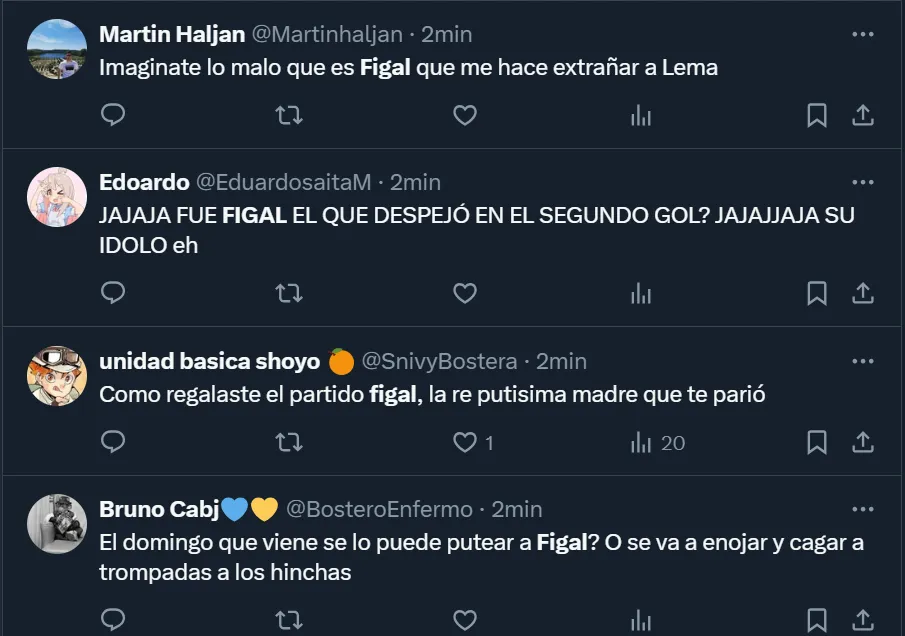Image resolution: width=905 pixels, height=636 pixels.
Task: Like Martin Haljan's tweet about Figal
Action: [x=465, y=116]
